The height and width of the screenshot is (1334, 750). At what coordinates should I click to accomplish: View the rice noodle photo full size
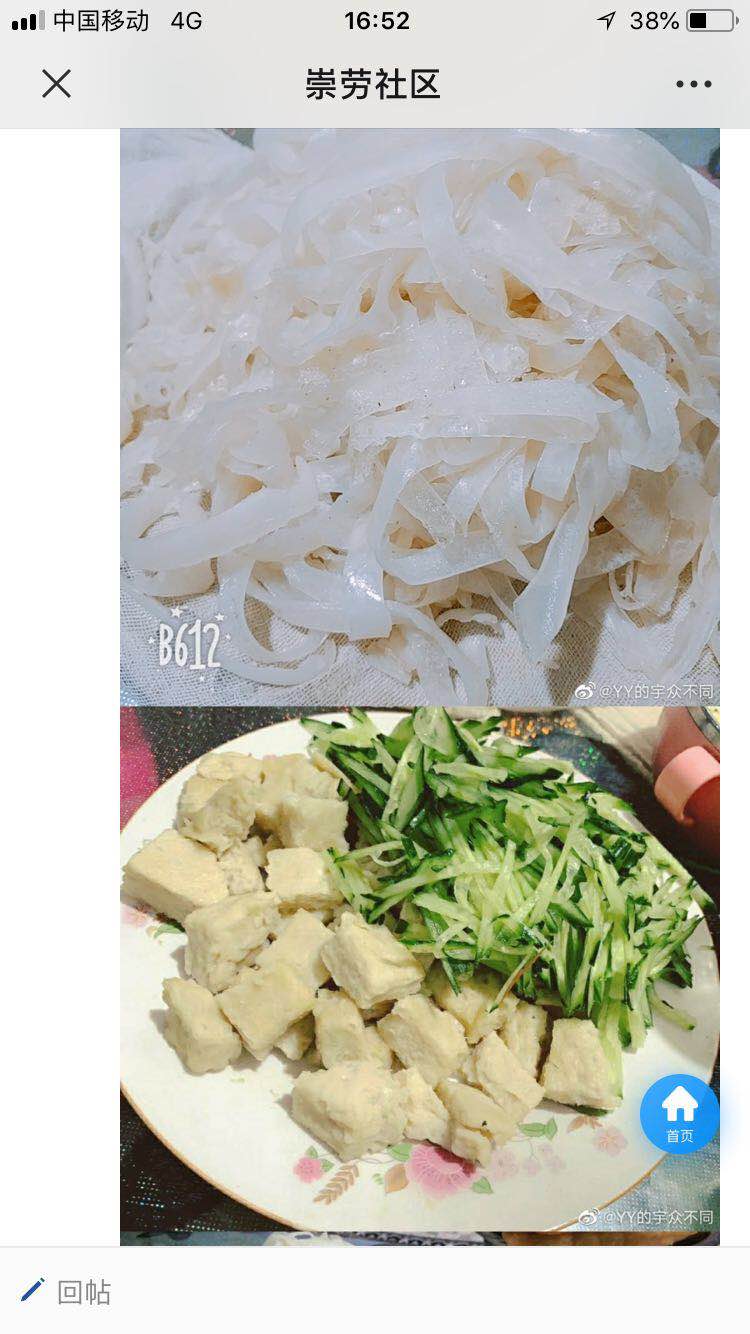(419, 416)
